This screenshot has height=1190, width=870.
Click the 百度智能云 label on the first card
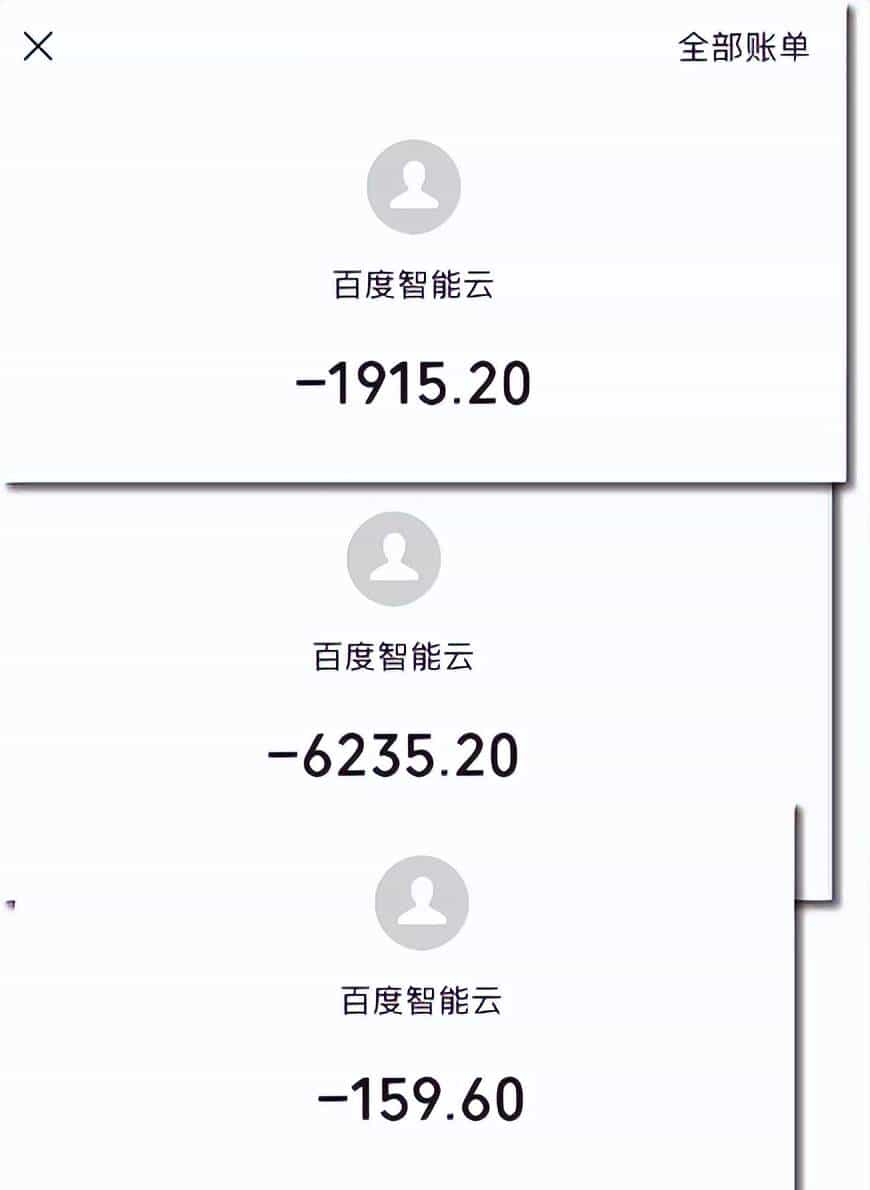[x=413, y=282]
